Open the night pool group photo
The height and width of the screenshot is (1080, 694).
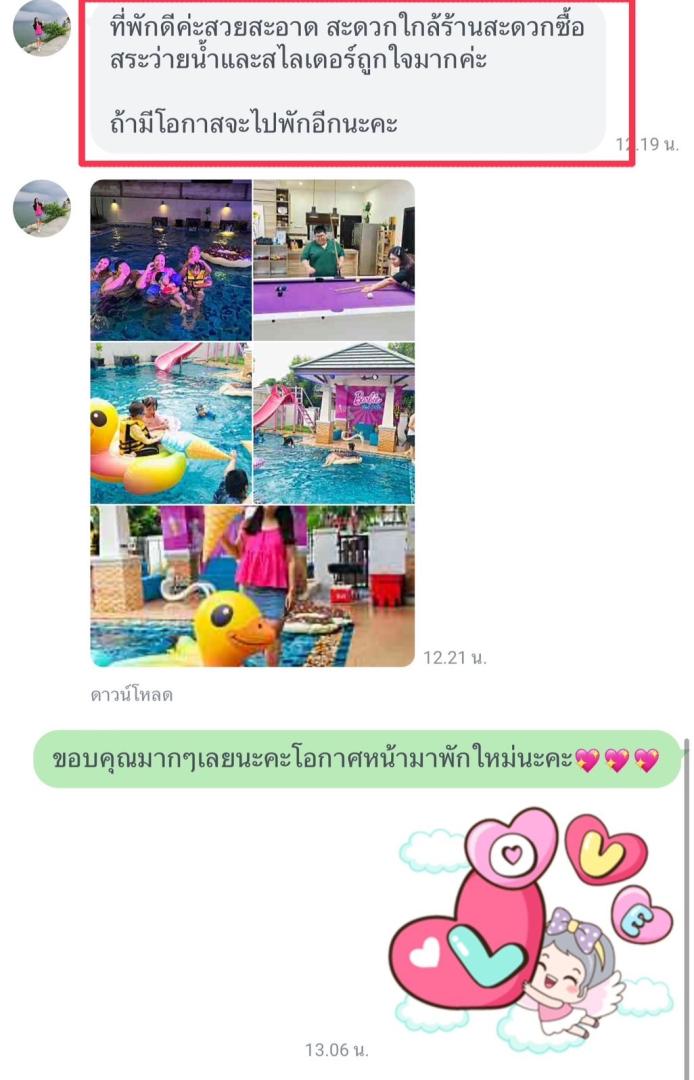(x=171, y=260)
